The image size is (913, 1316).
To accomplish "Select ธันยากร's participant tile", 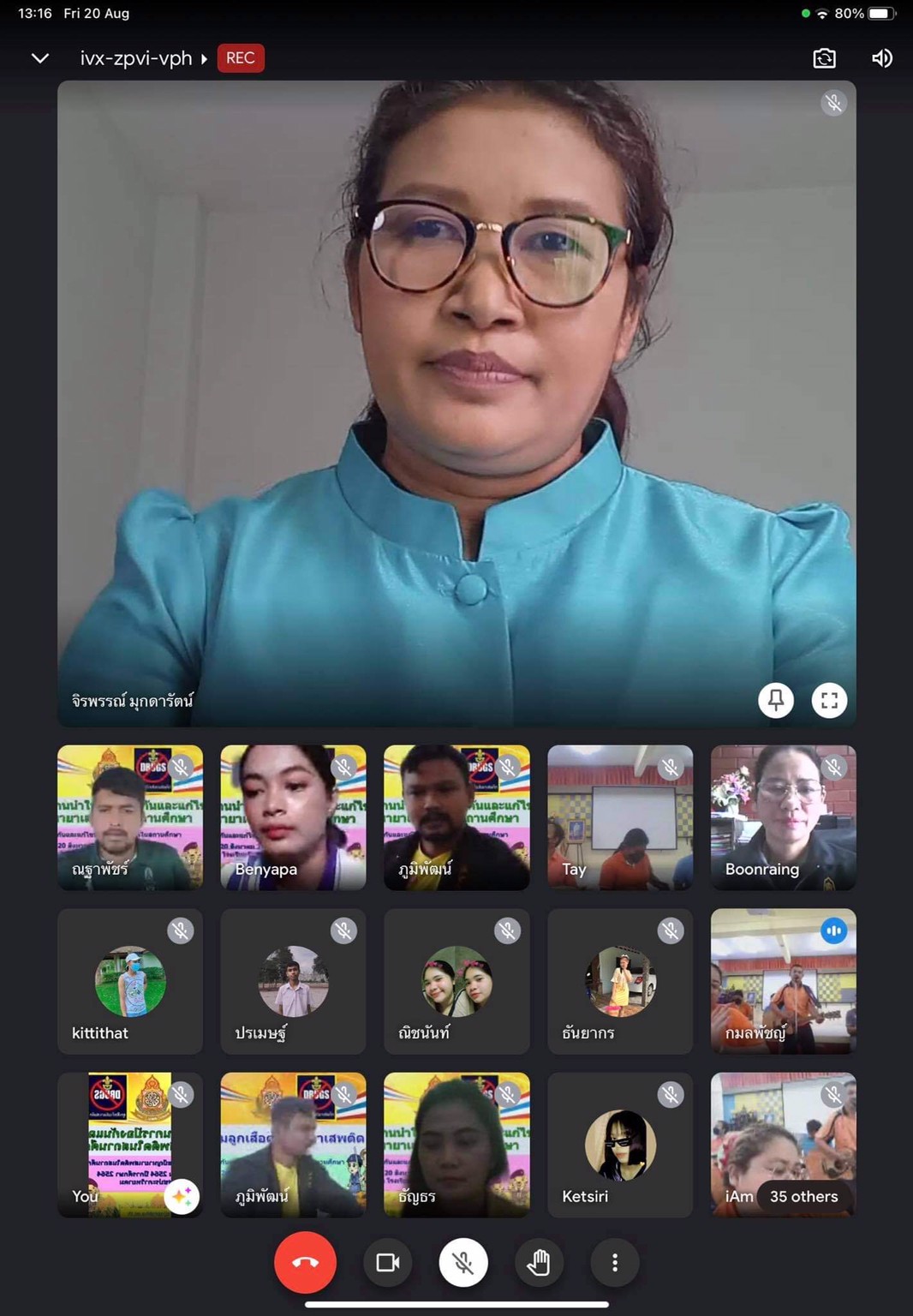I will point(620,981).
